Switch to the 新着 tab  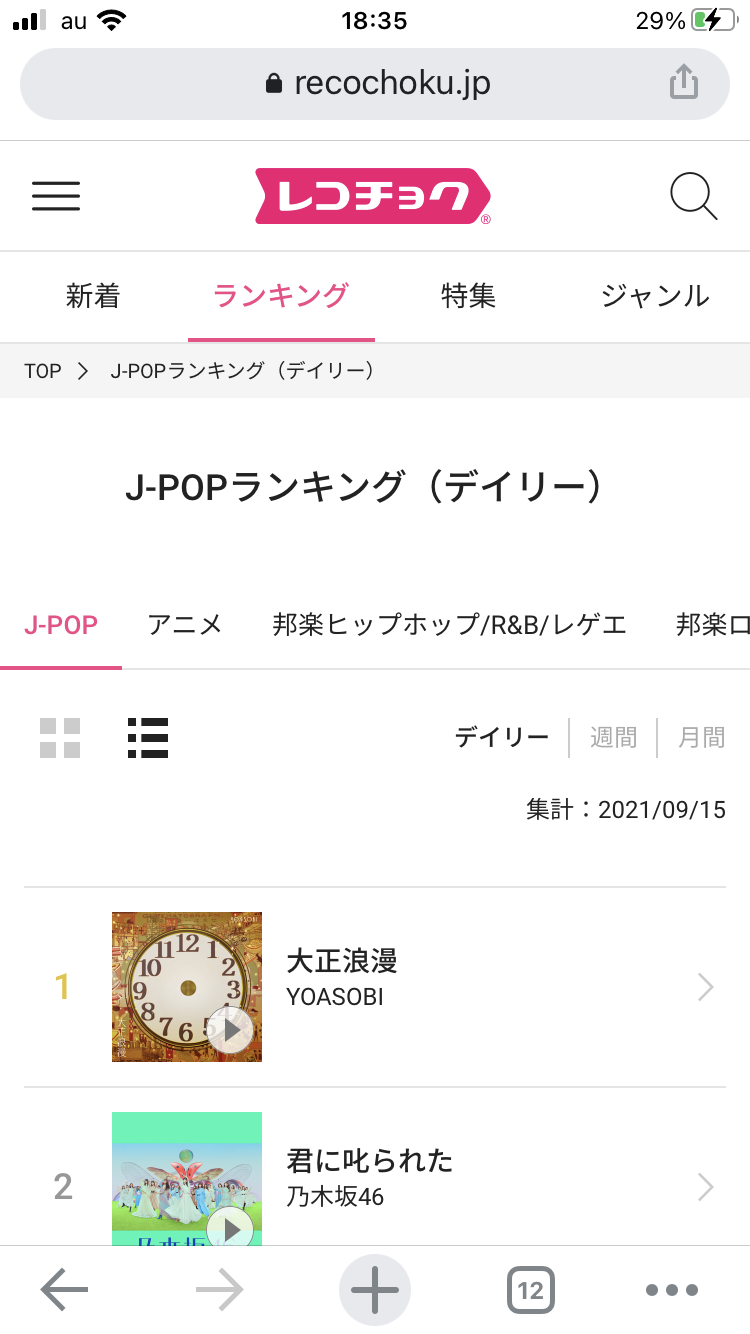tap(93, 296)
